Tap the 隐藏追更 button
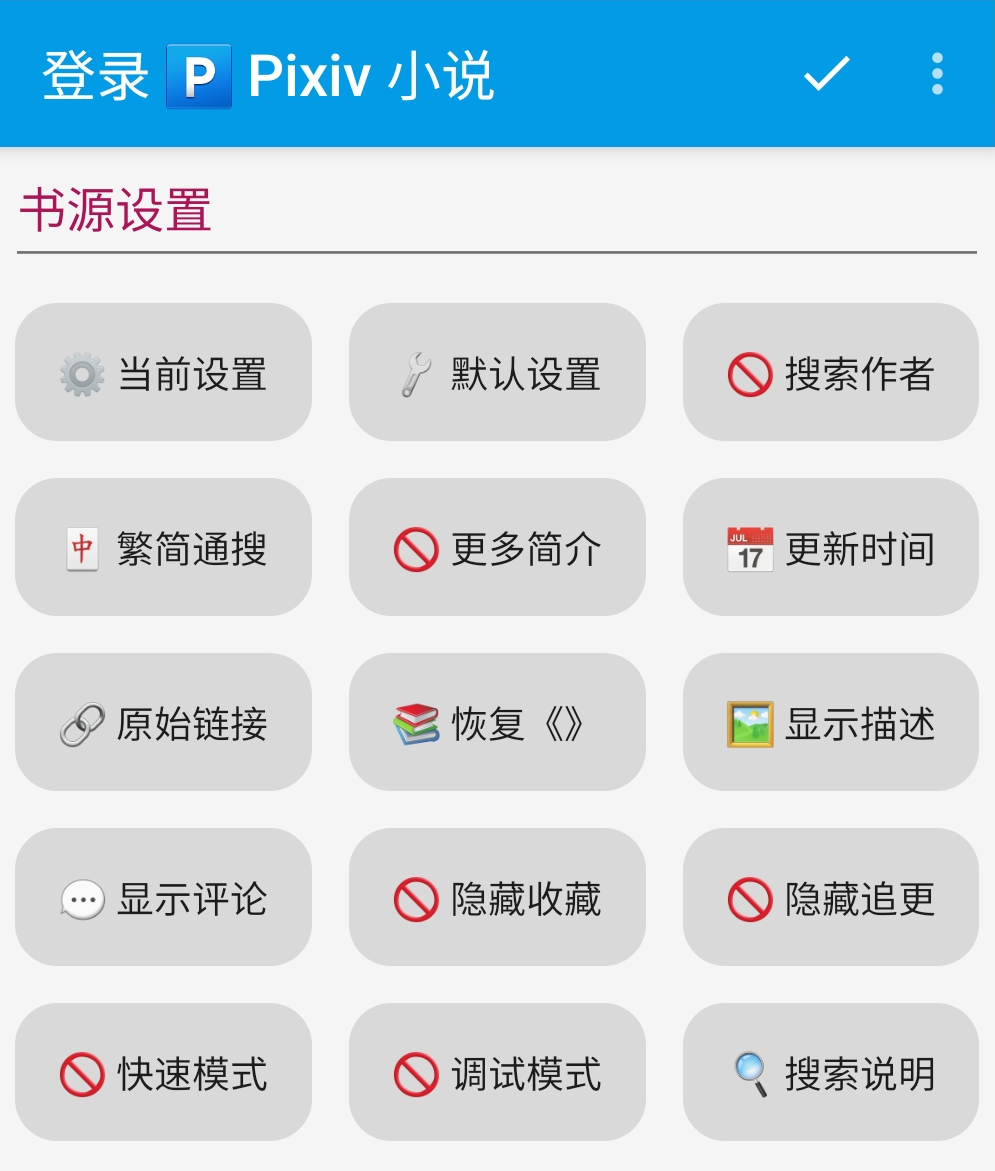 click(830, 898)
